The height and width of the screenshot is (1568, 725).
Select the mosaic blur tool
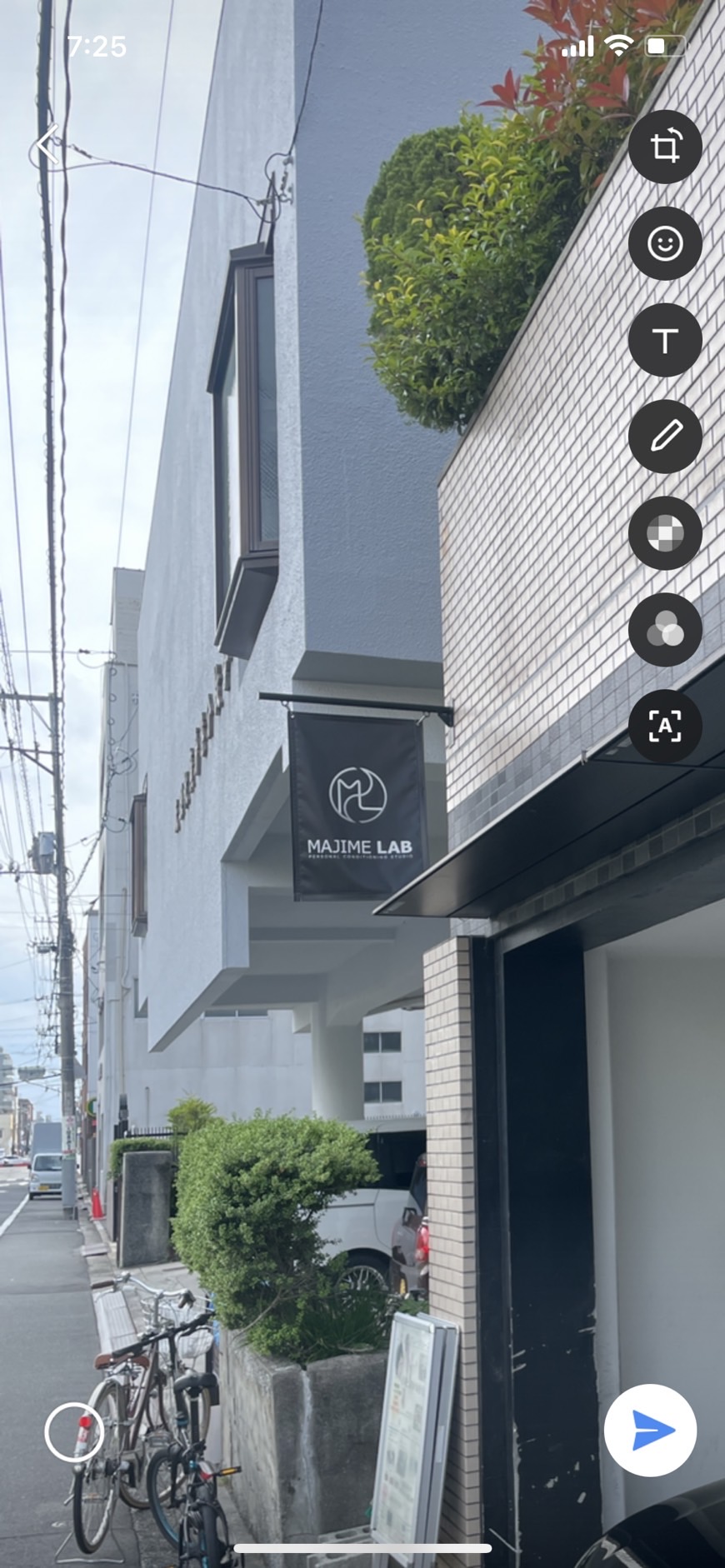click(x=665, y=533)
